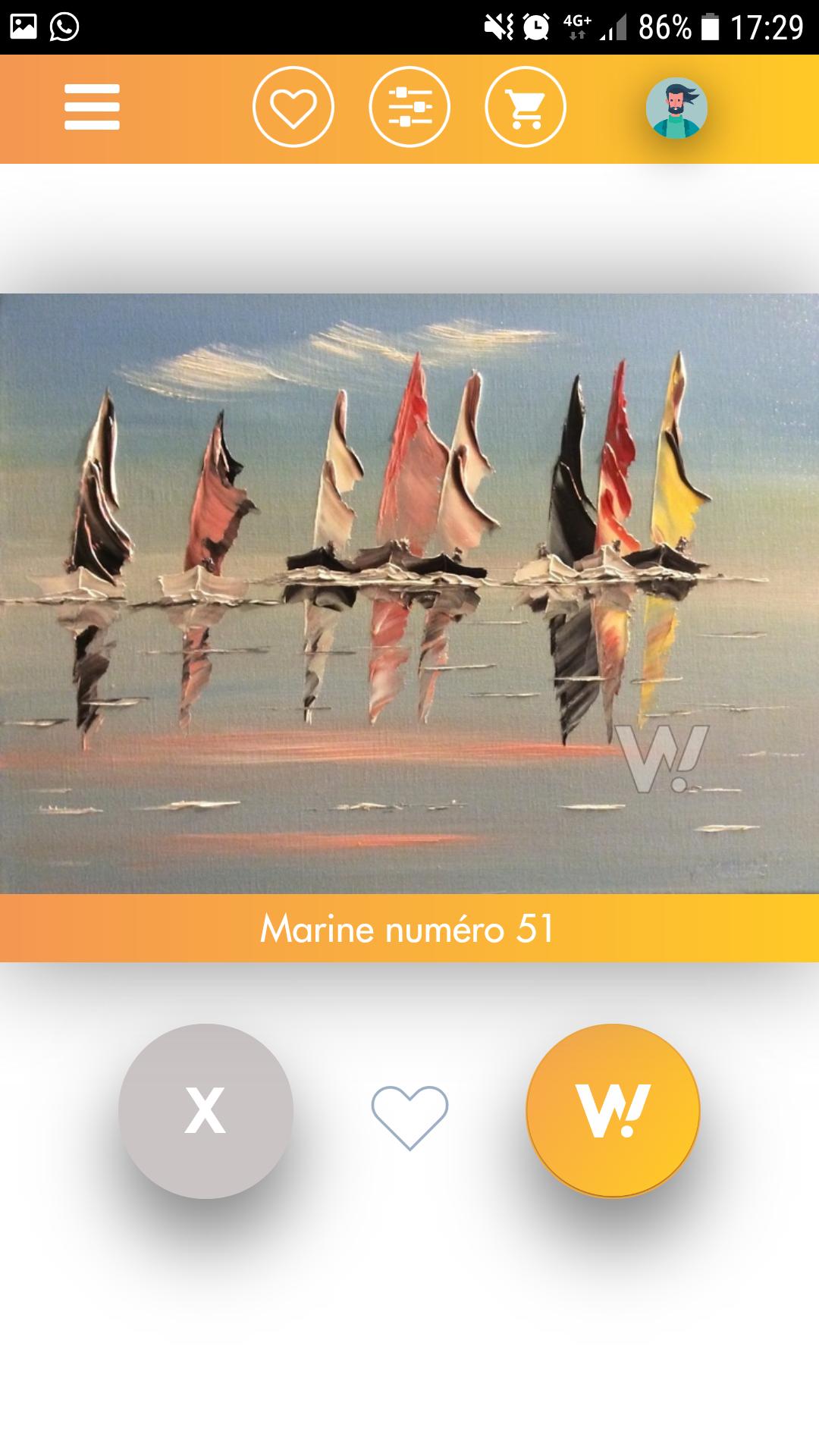Open the user profile avatar
The width and height of the screenshot is (819, 1456).
coord(676,108)
